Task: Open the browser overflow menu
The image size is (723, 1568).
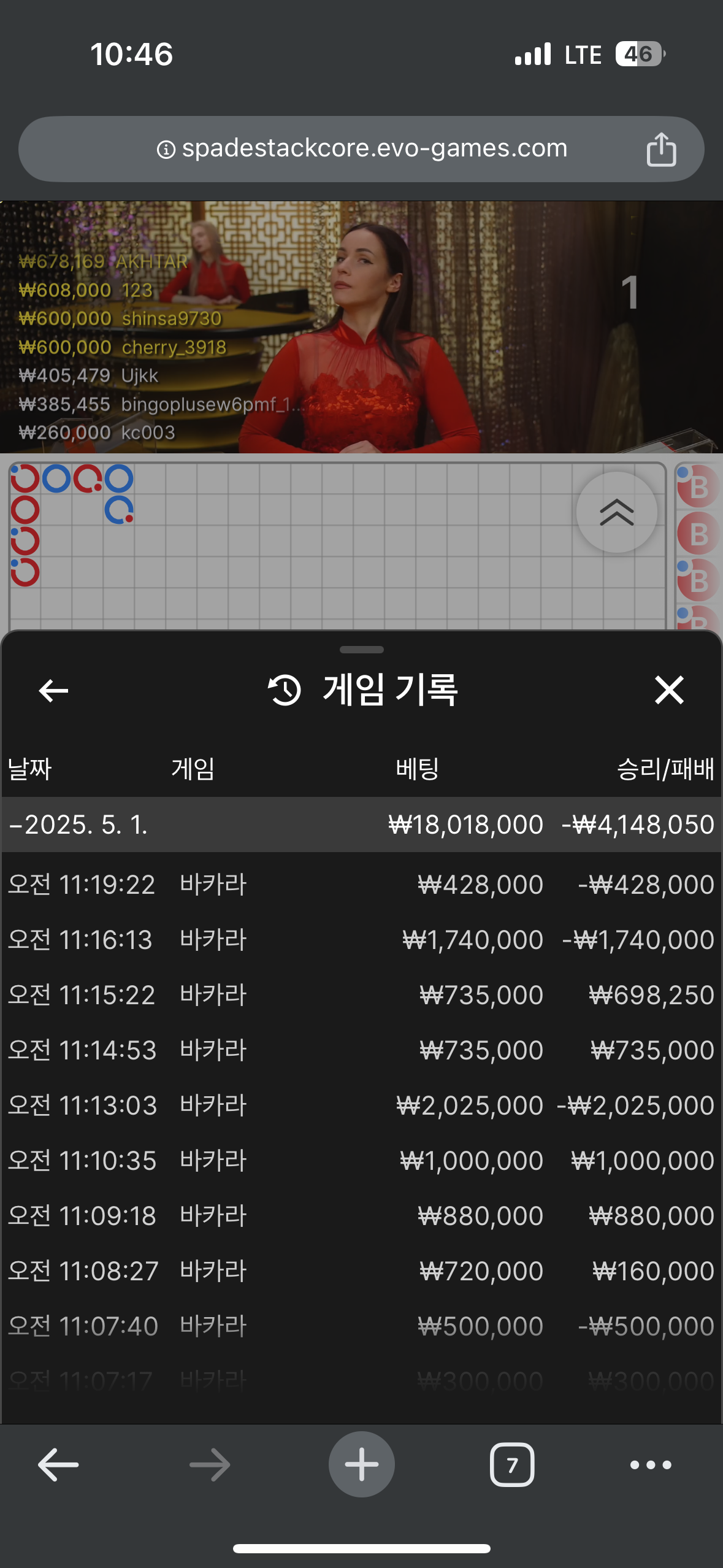Action: coord(651,1465)
